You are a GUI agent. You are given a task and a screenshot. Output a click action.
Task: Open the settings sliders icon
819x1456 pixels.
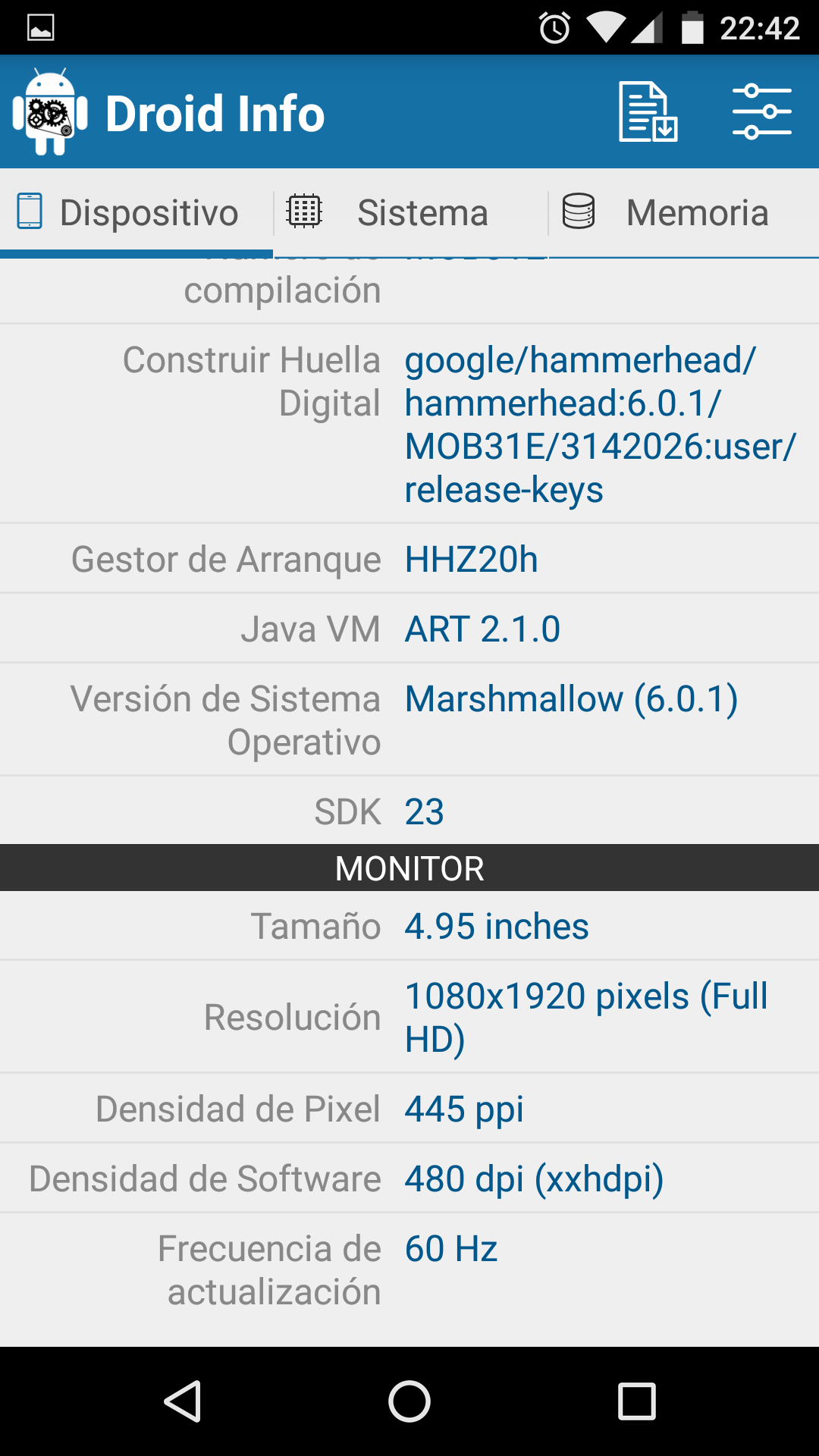pyautogui.click(x=761, y=112)
